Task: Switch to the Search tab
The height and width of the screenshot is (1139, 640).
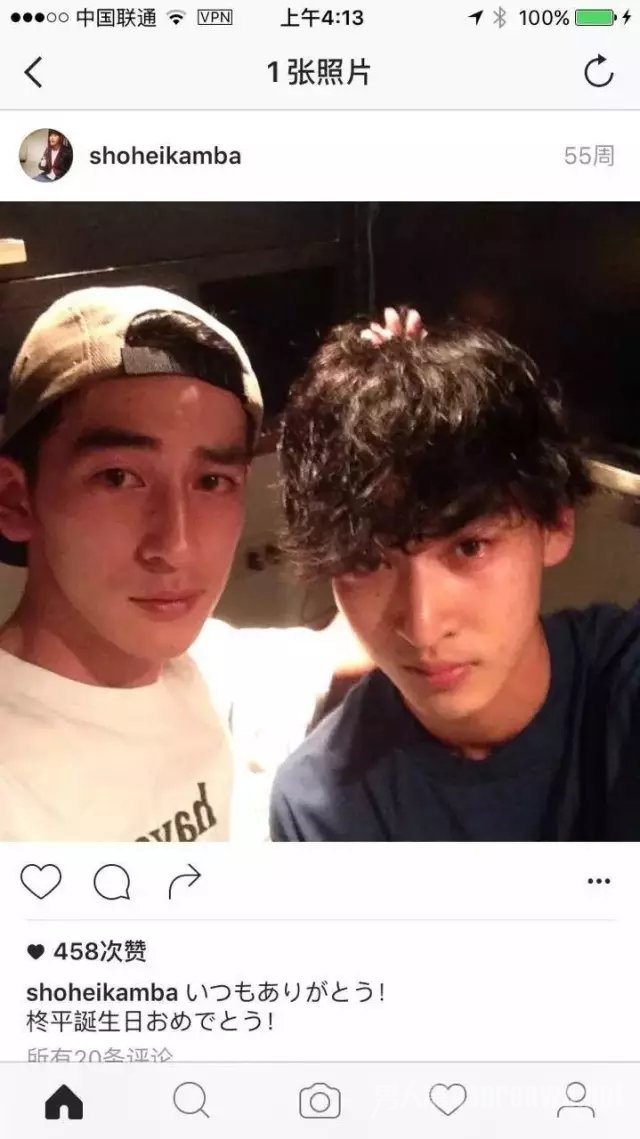Action: (x=191, y=1101)
